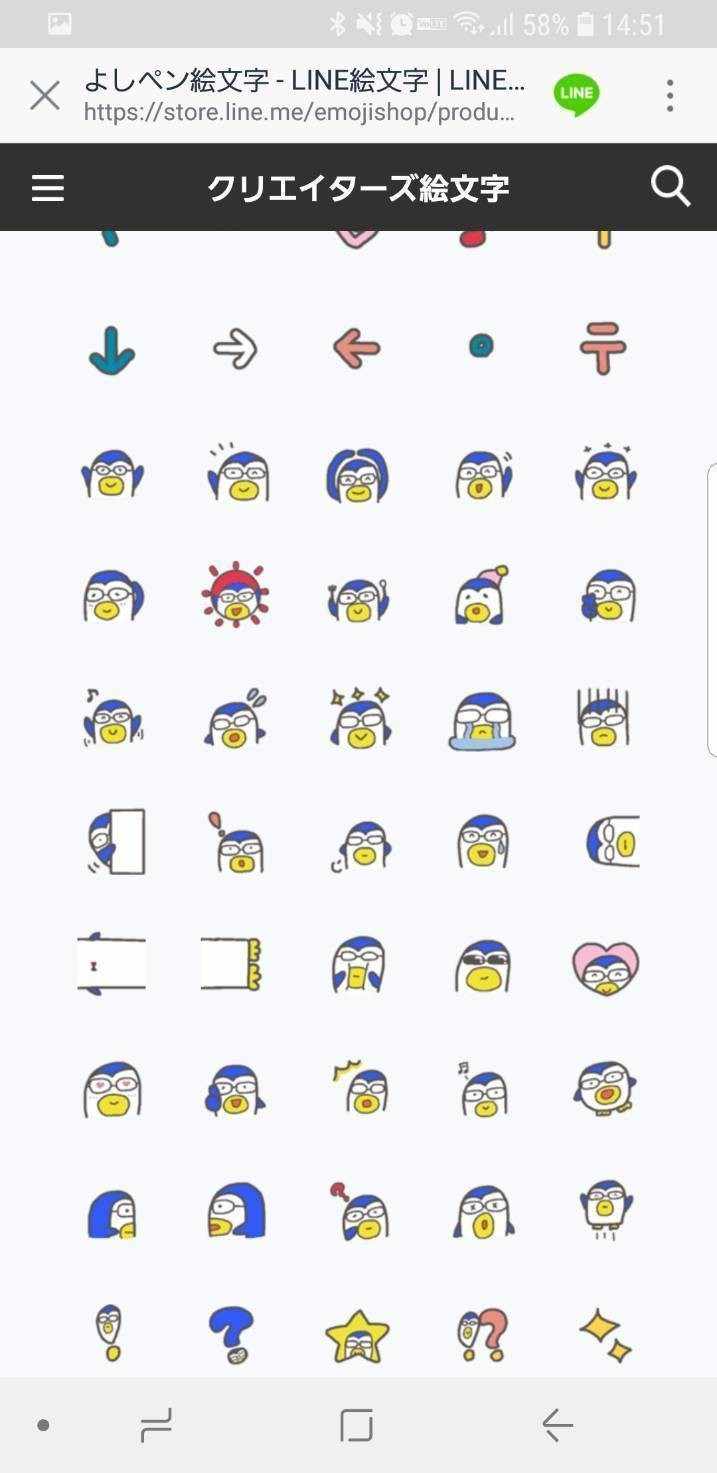The width and height of the screenshot is (717, 1473).
Task: Preview the crying penguin emoji
Action: tap(481, 721)
